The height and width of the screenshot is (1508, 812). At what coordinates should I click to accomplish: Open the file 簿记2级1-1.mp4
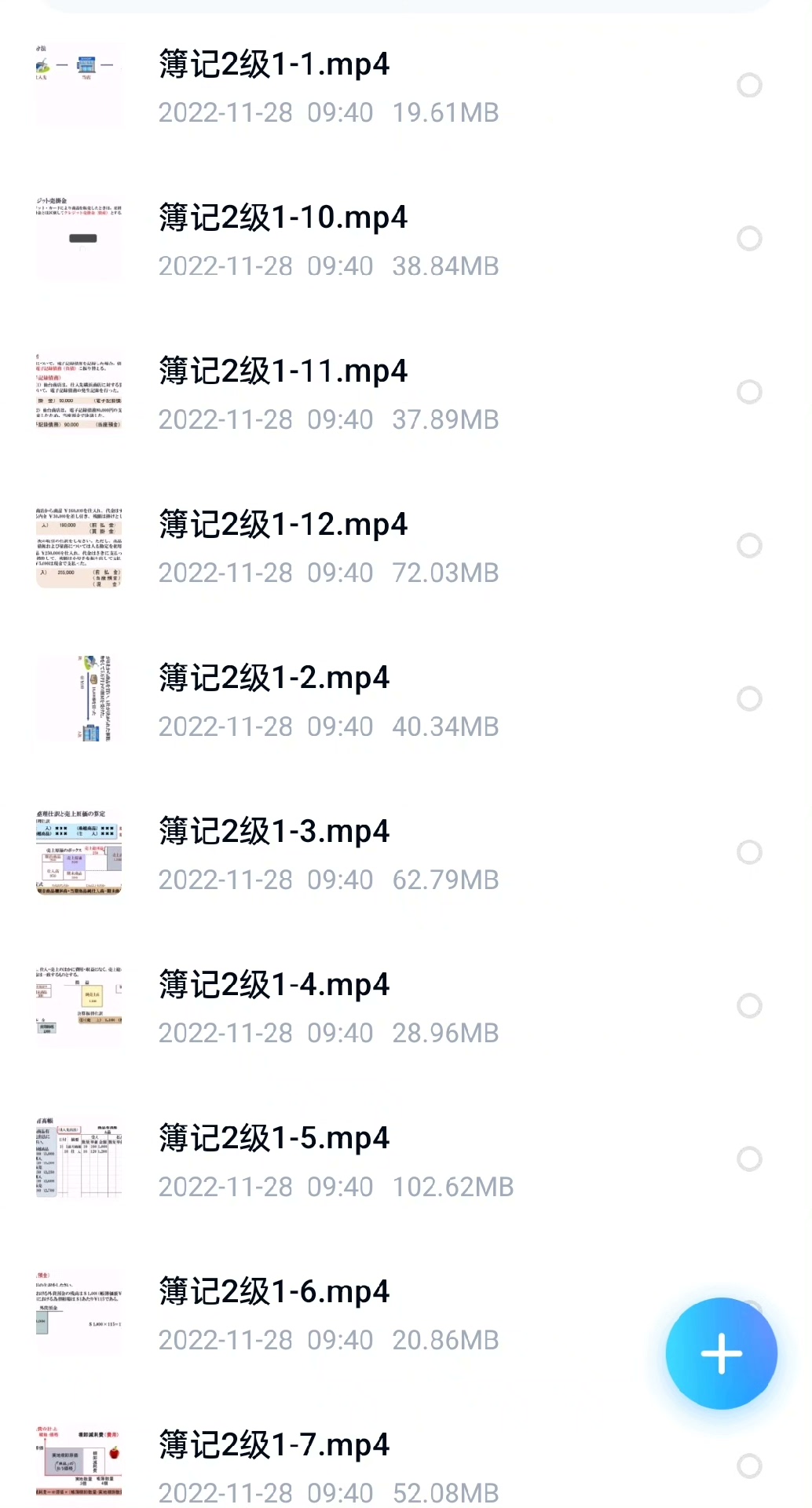(273, 64)
